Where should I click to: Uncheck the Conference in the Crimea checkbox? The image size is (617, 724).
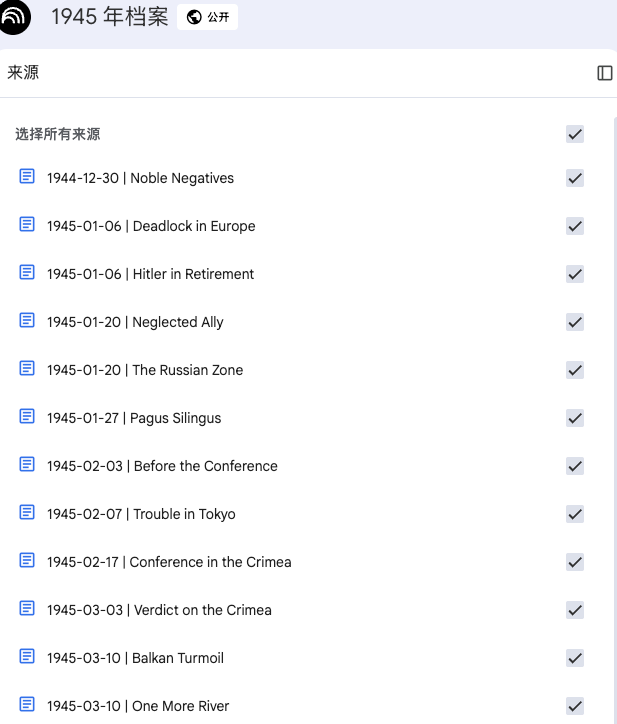coord(574,562)
